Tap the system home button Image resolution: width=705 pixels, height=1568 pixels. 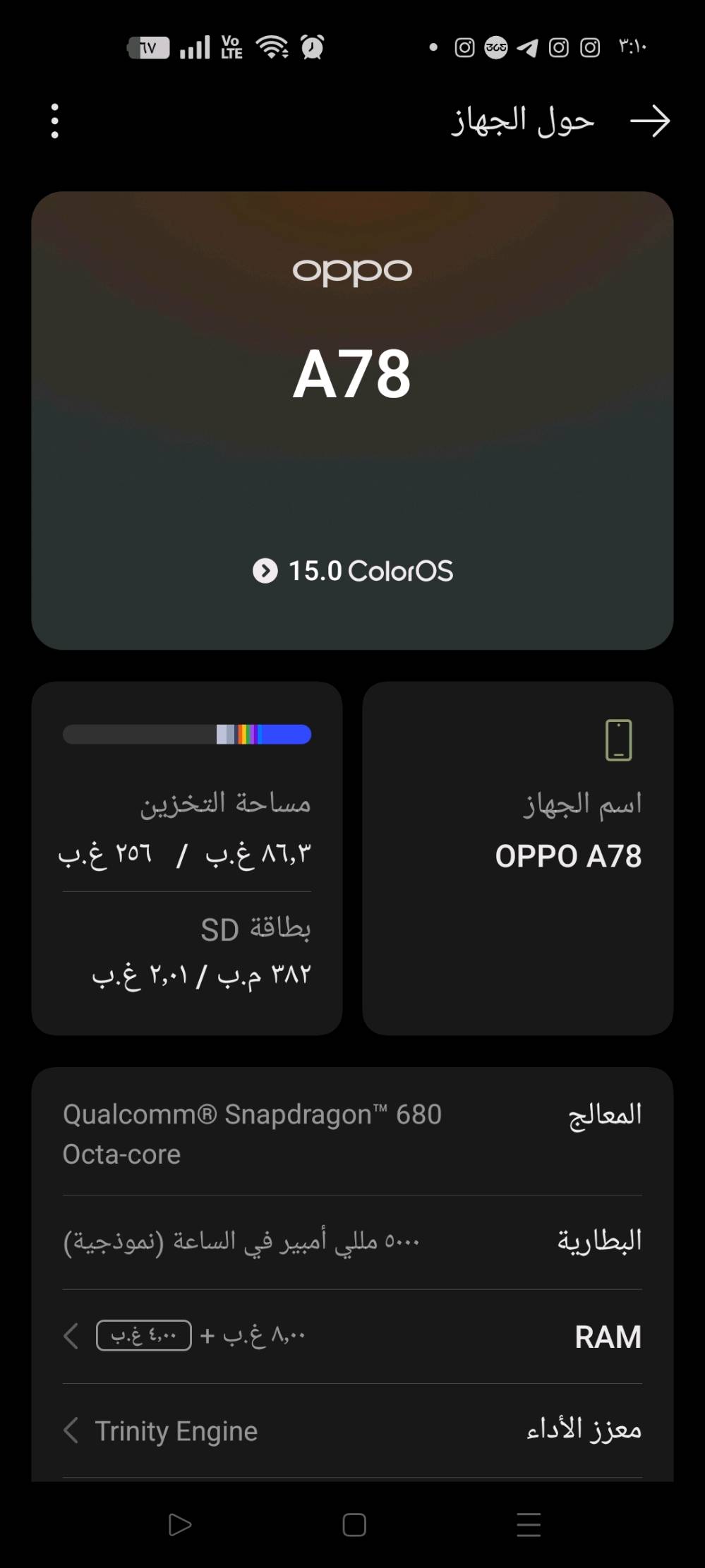(354, 1524)
